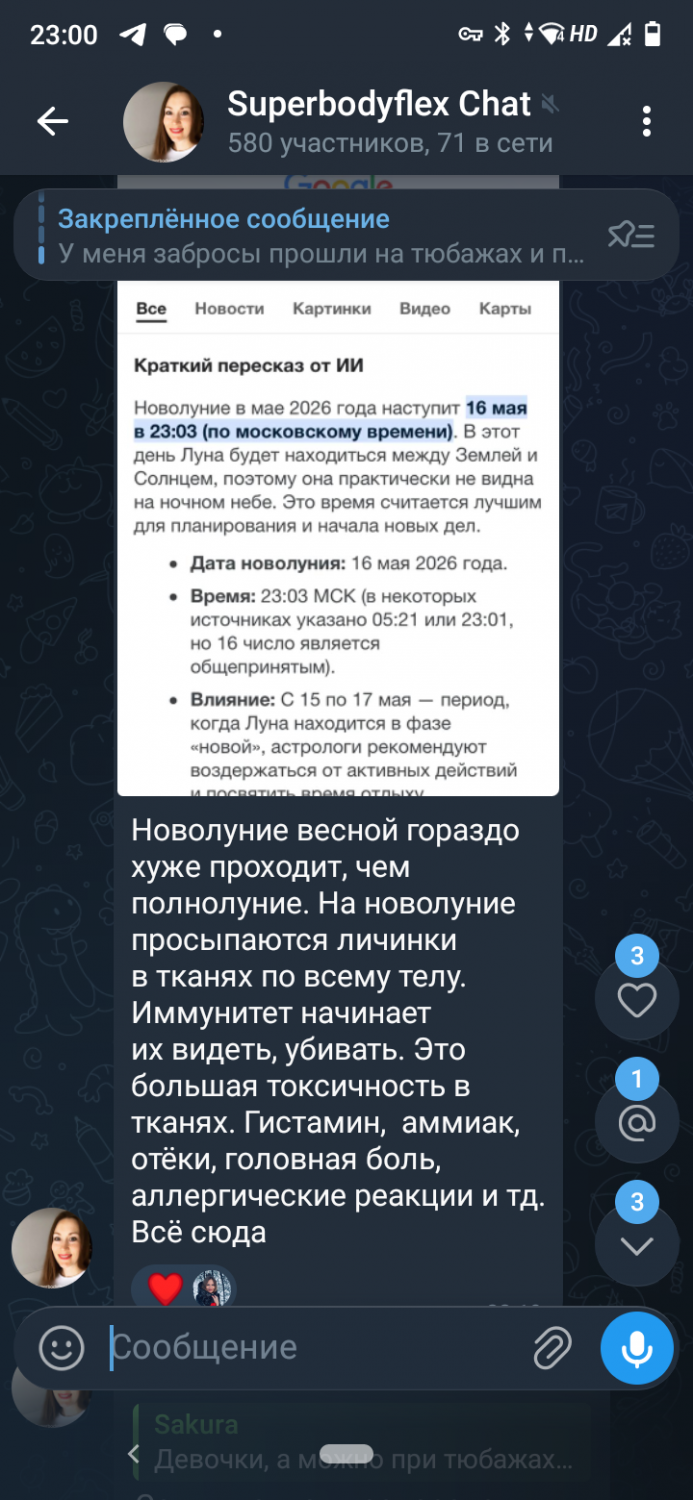Tap the microphone voice message button
The image size is (693, 1500).
(637, 1348)
